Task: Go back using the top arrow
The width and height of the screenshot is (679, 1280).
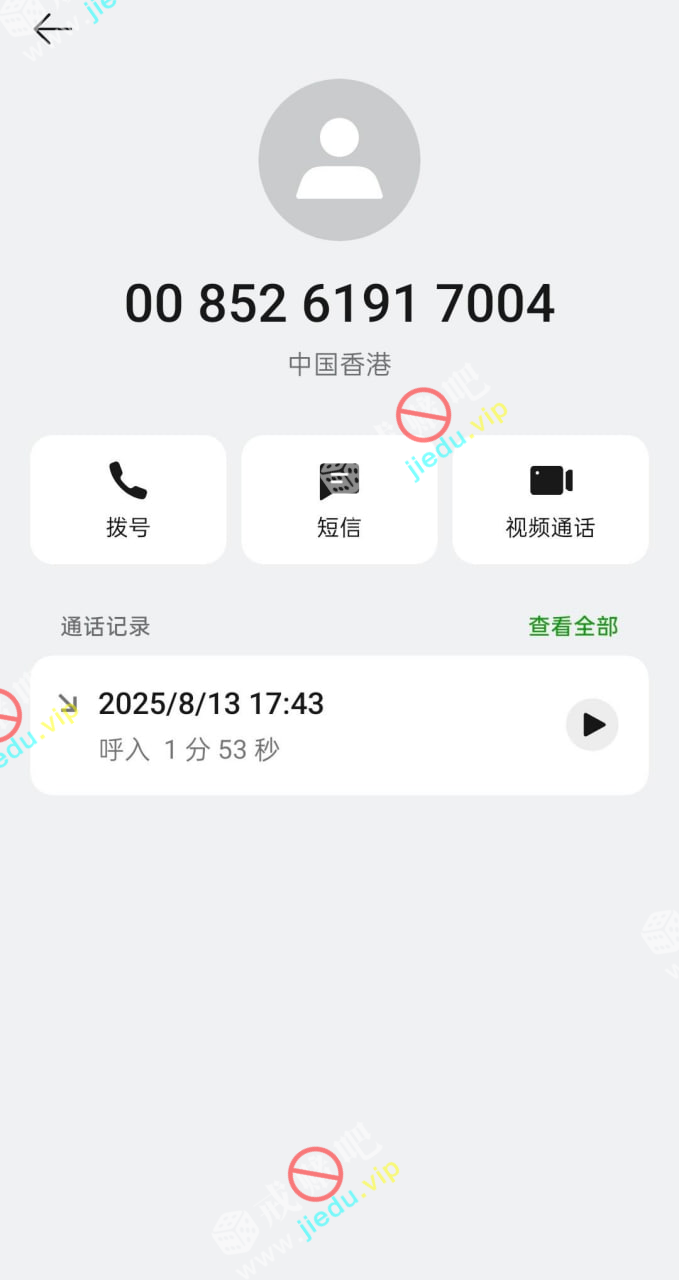Action: [52, 29]
